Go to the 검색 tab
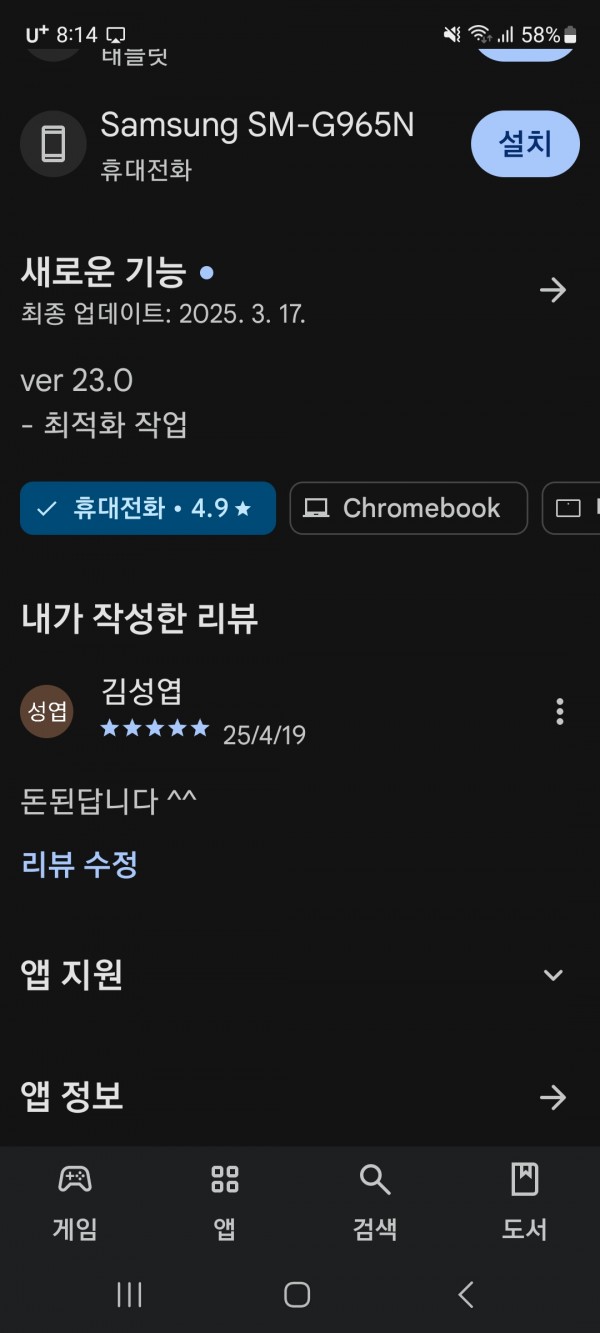600x1333 pixels. 375,1202
